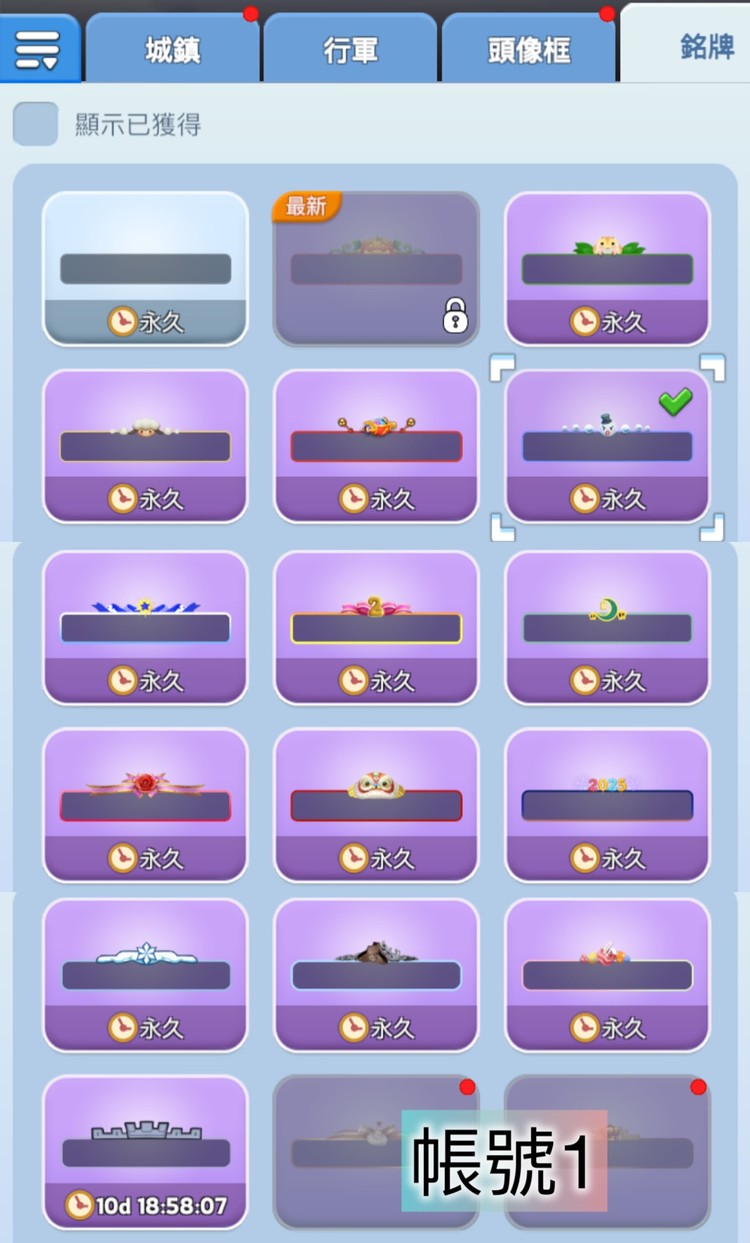Select the plain white default nameplate

pyautogui.click(x=145, y=268)
